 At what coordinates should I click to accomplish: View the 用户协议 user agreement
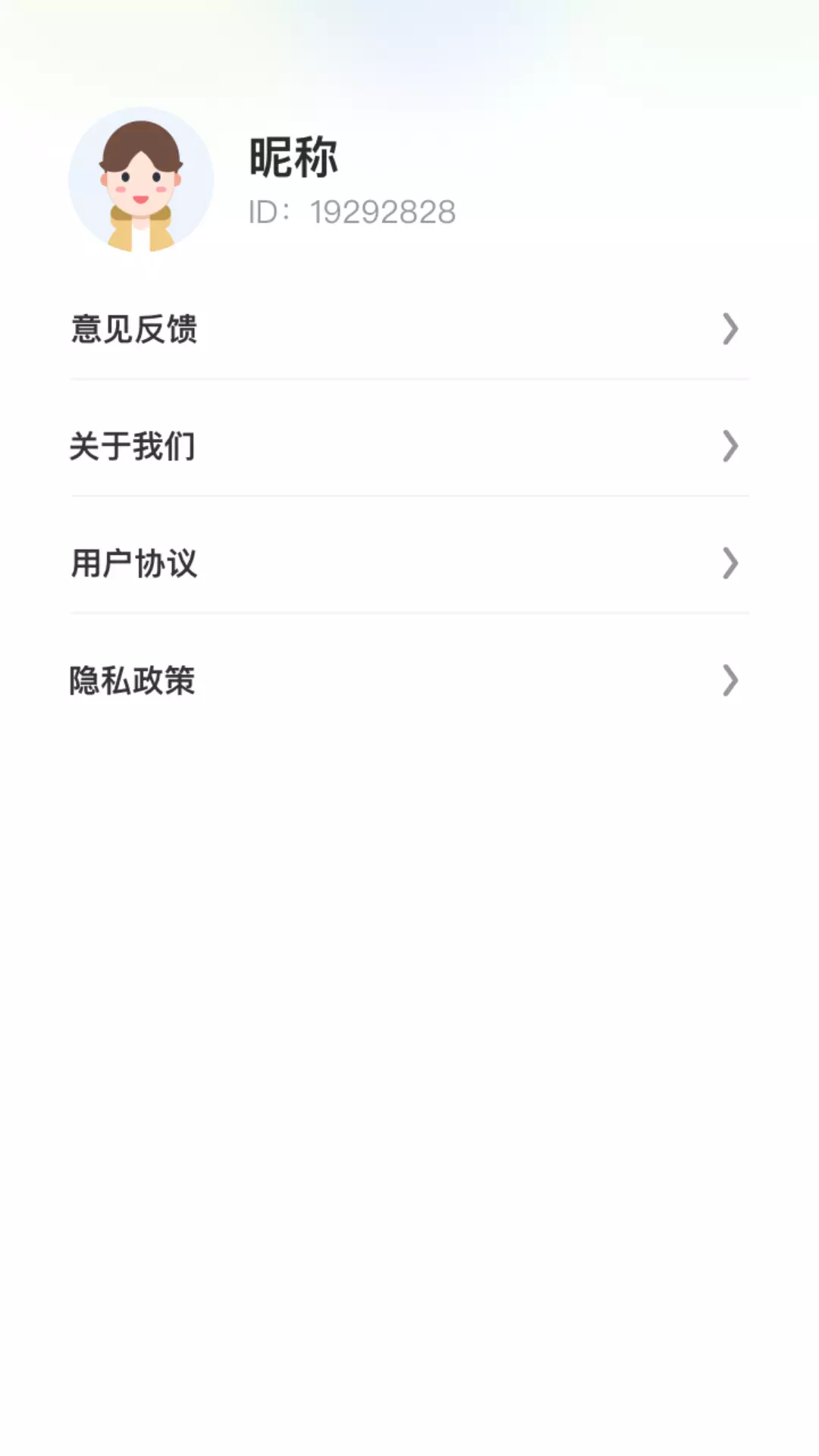click(409, 563)
